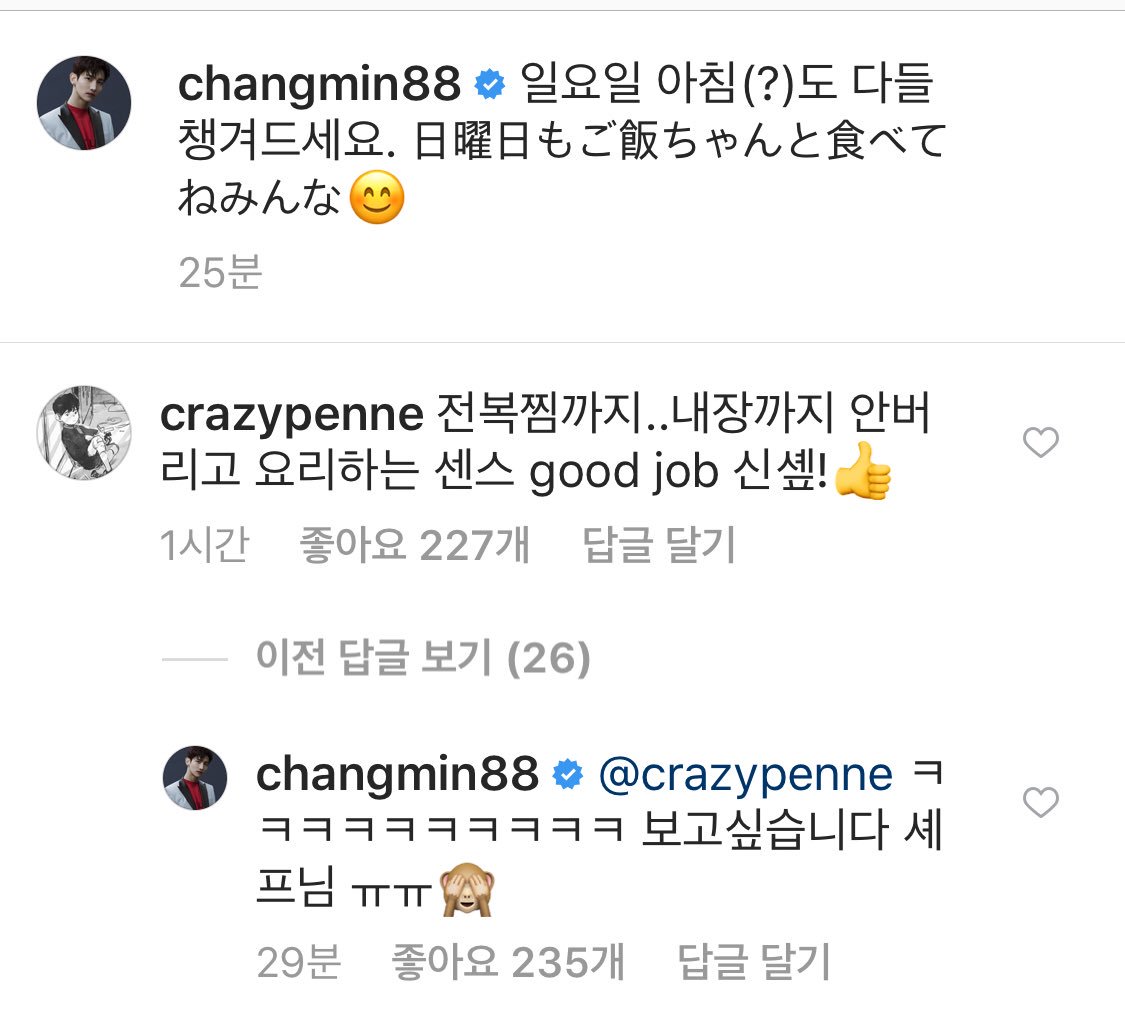
Task: View the 좋아요 235개 likes on changmin88's reply
Action: coord(508,962)
